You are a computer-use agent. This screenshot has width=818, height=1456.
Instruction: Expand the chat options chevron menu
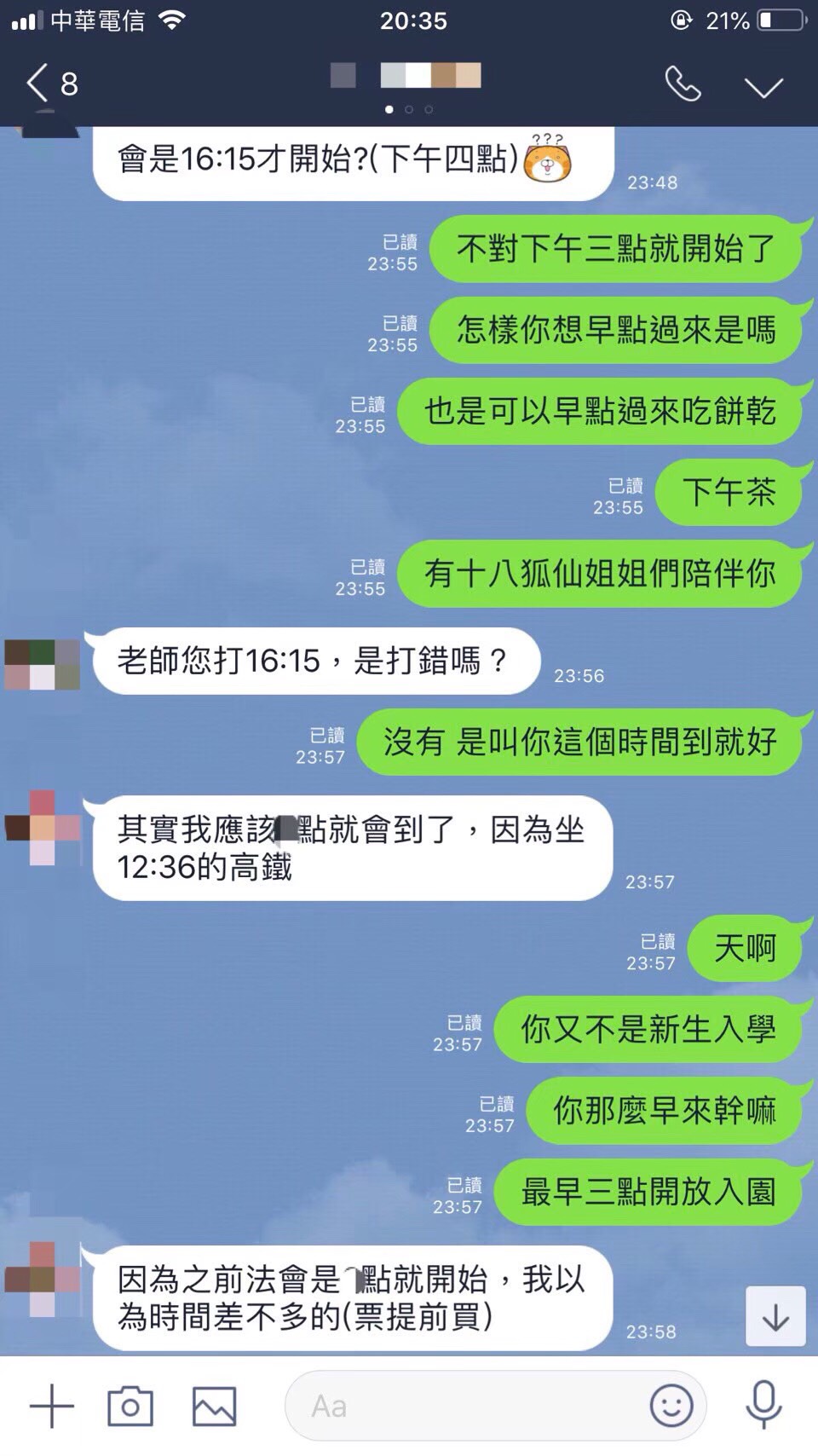[763, 86]
